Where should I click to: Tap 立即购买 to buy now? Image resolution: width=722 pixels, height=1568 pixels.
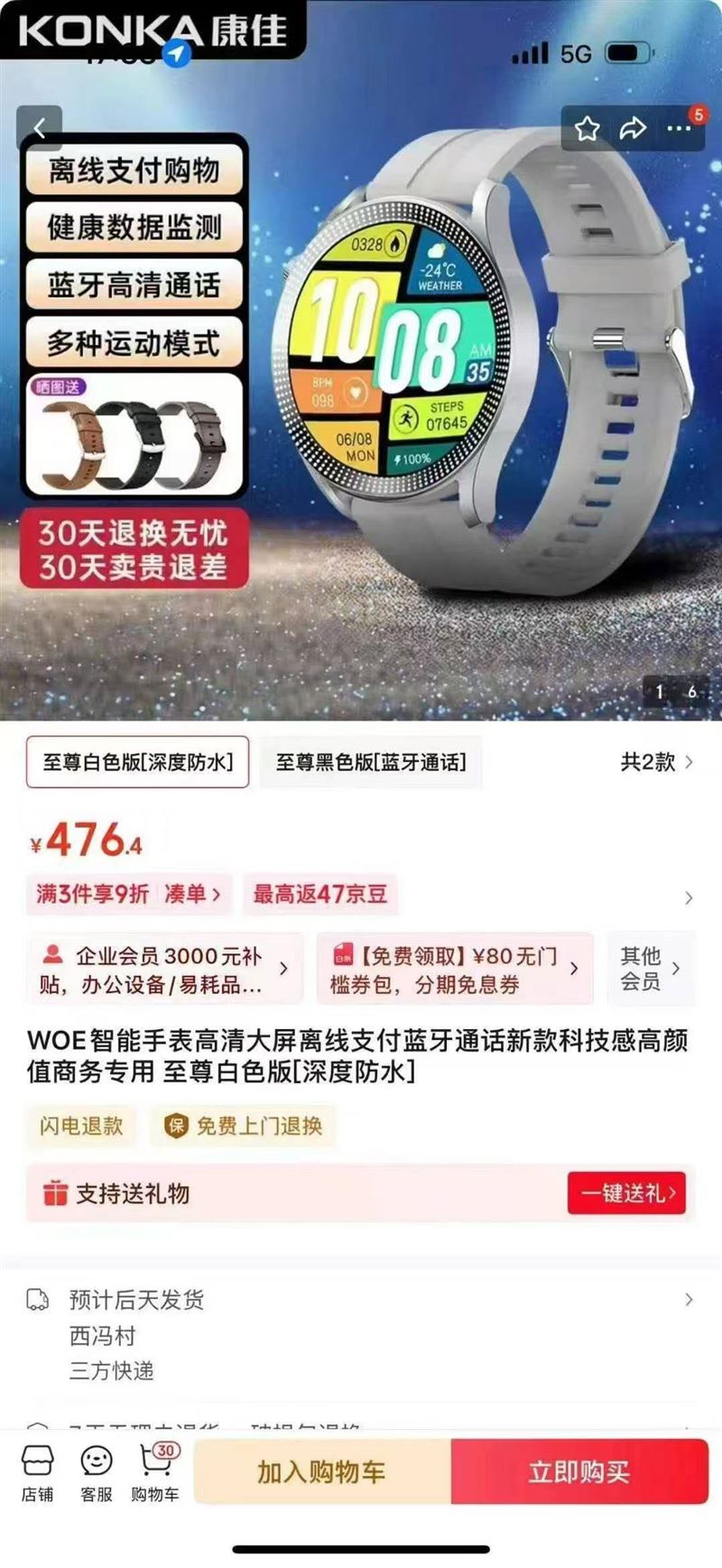[x=579, y=1471]
